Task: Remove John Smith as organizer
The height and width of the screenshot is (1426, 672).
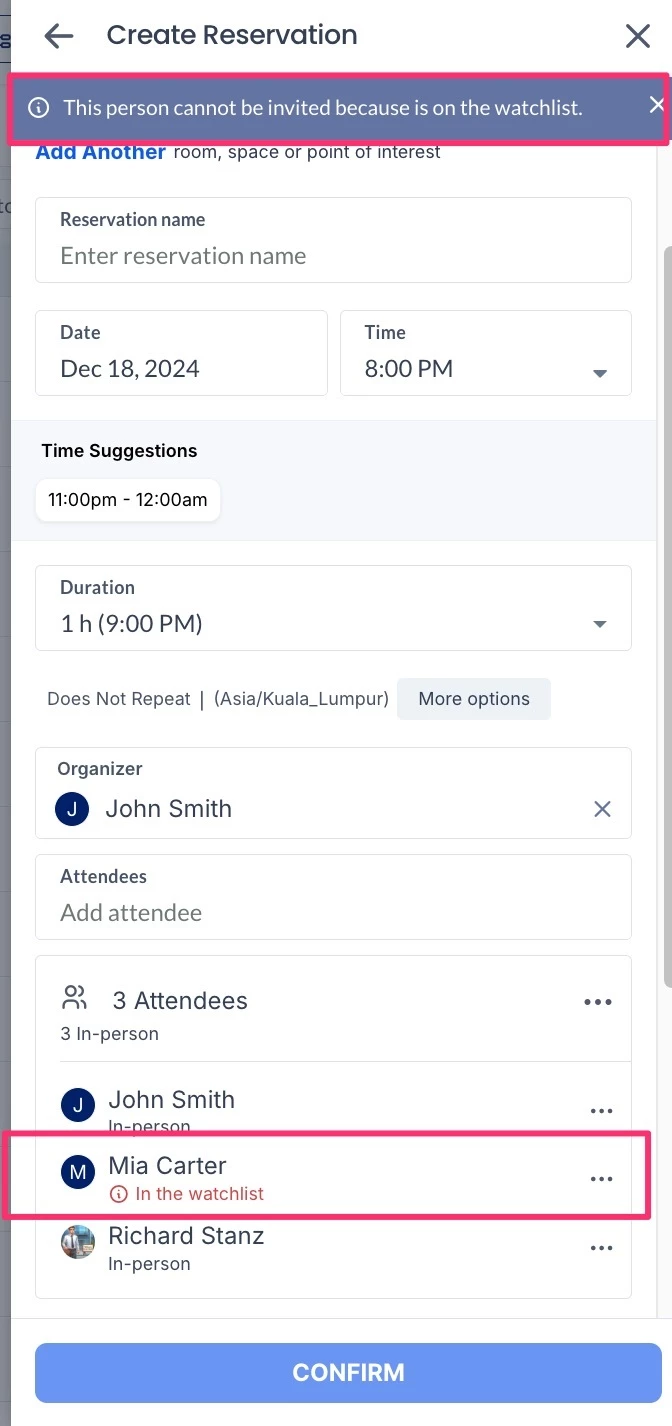Action: click(602, 809)
